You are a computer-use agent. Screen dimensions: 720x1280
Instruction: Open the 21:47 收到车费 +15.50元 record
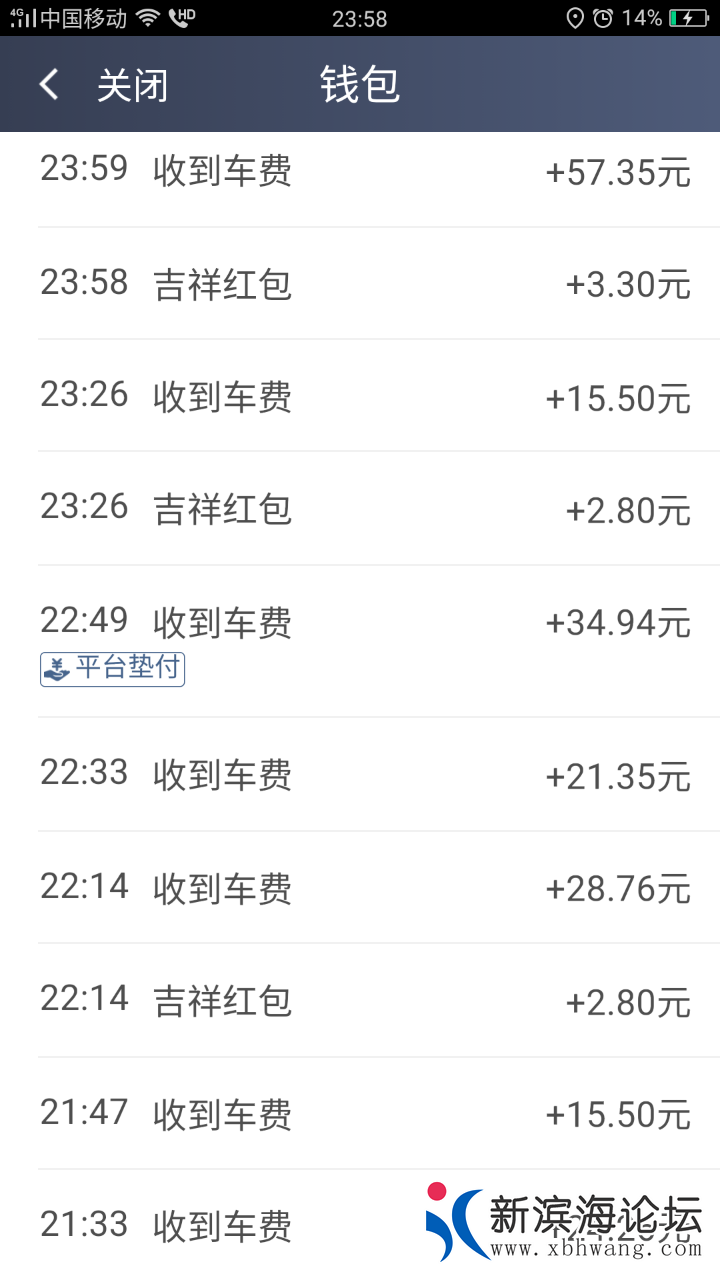tap(360, 1114)
